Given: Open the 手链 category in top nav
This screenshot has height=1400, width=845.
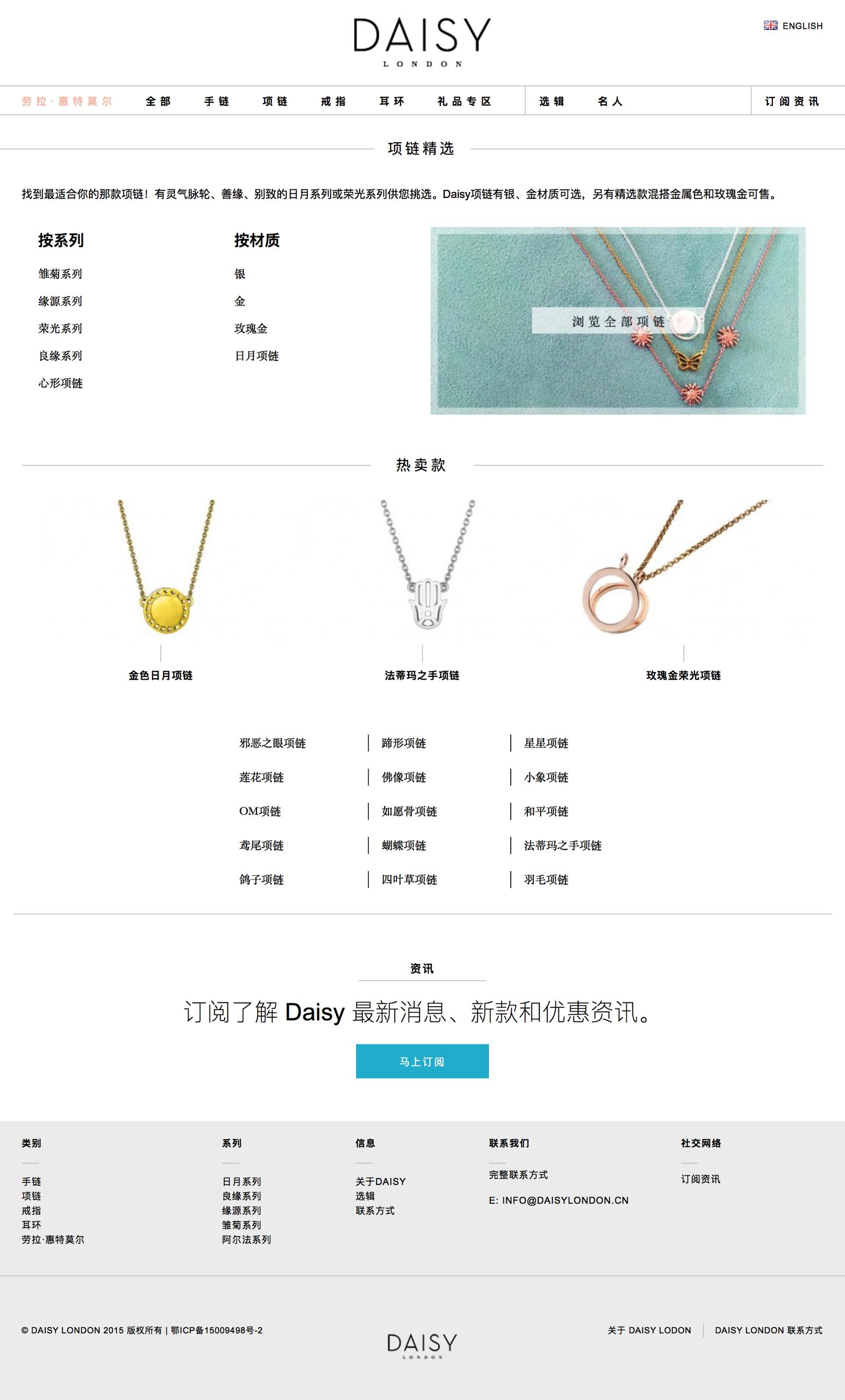Looking at the screenshot, I should (217, 101).
